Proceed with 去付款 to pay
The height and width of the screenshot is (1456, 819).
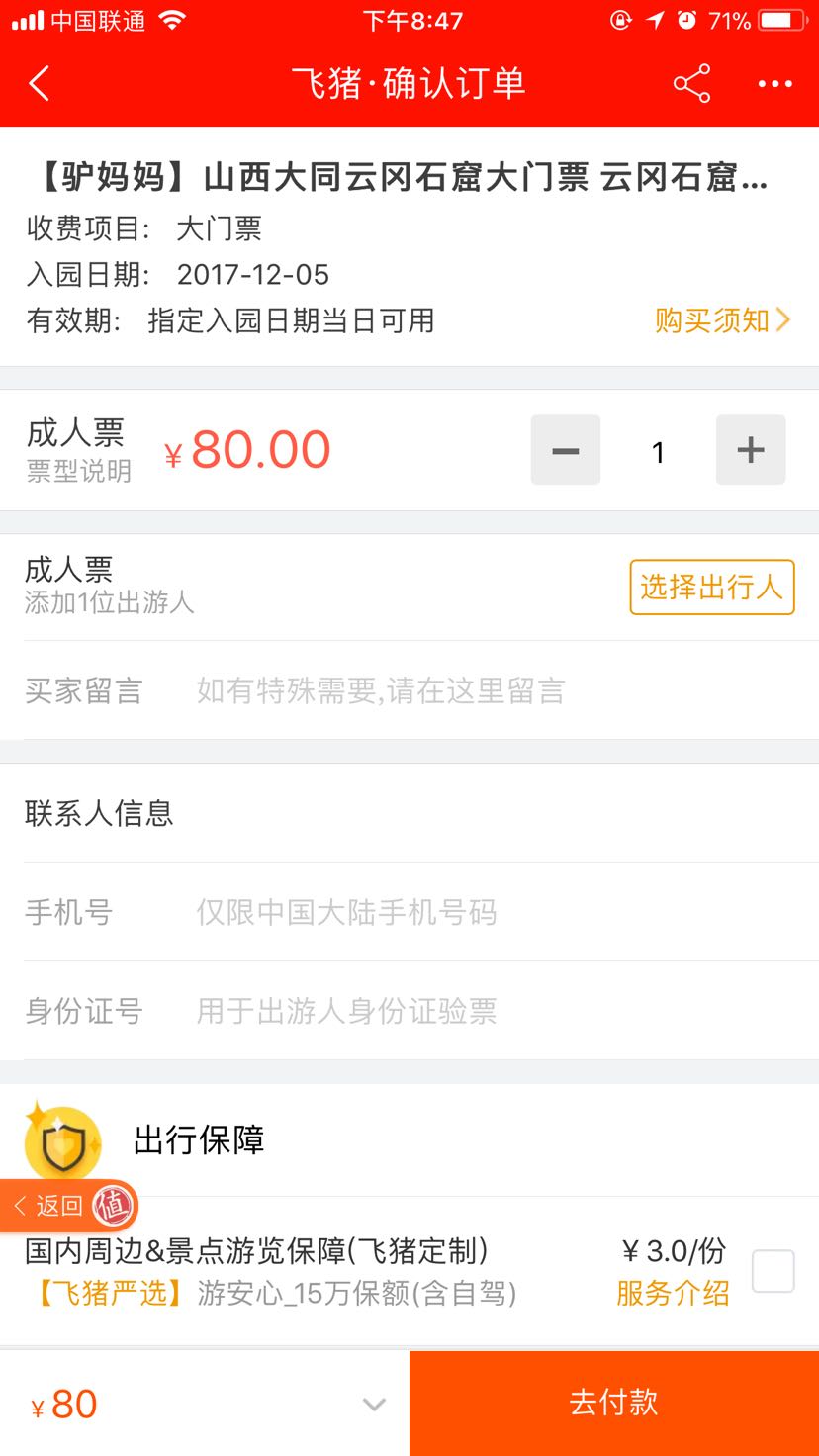pyautogui.click(x=613, y=1403)
